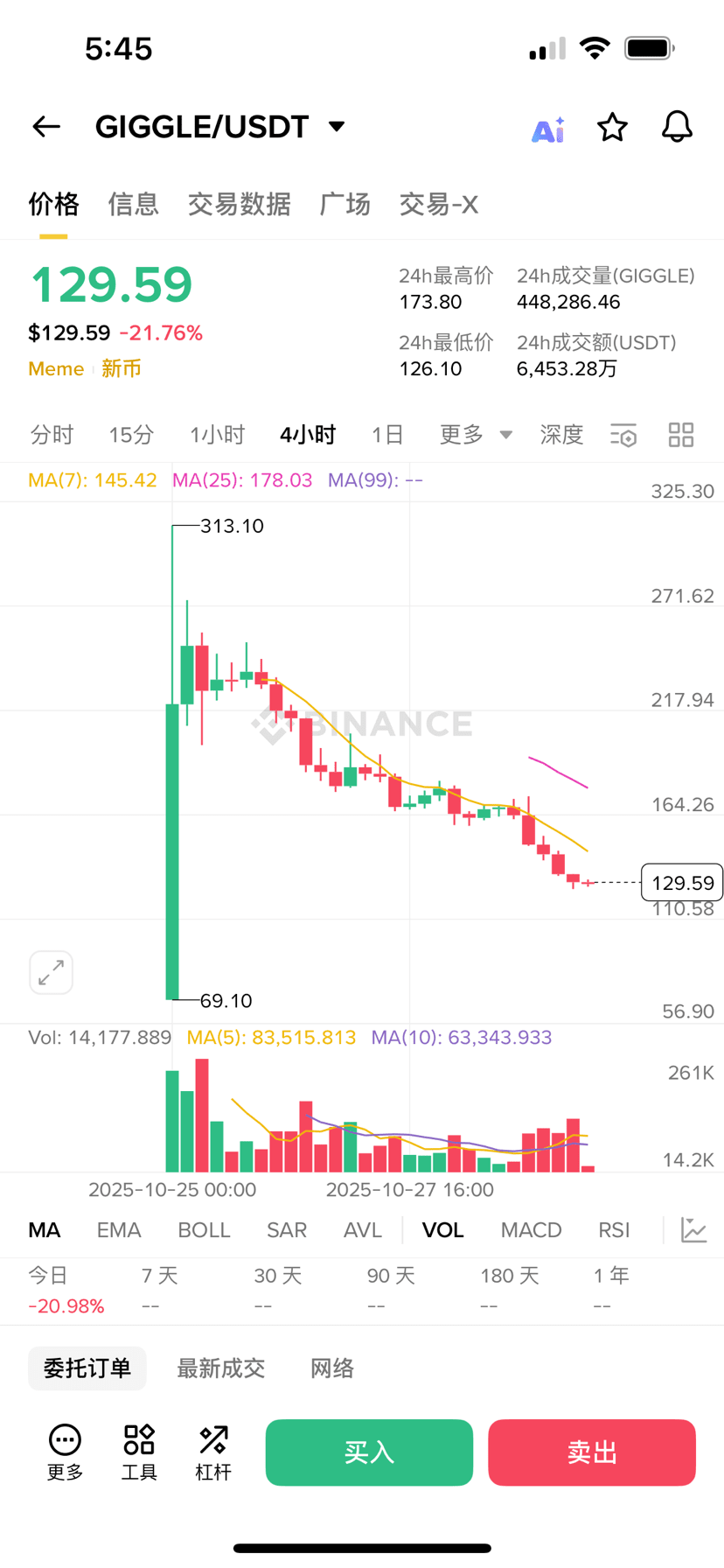Open the GIGGLE/USDT pair dropdown
724x1568 pixels.
337,127
